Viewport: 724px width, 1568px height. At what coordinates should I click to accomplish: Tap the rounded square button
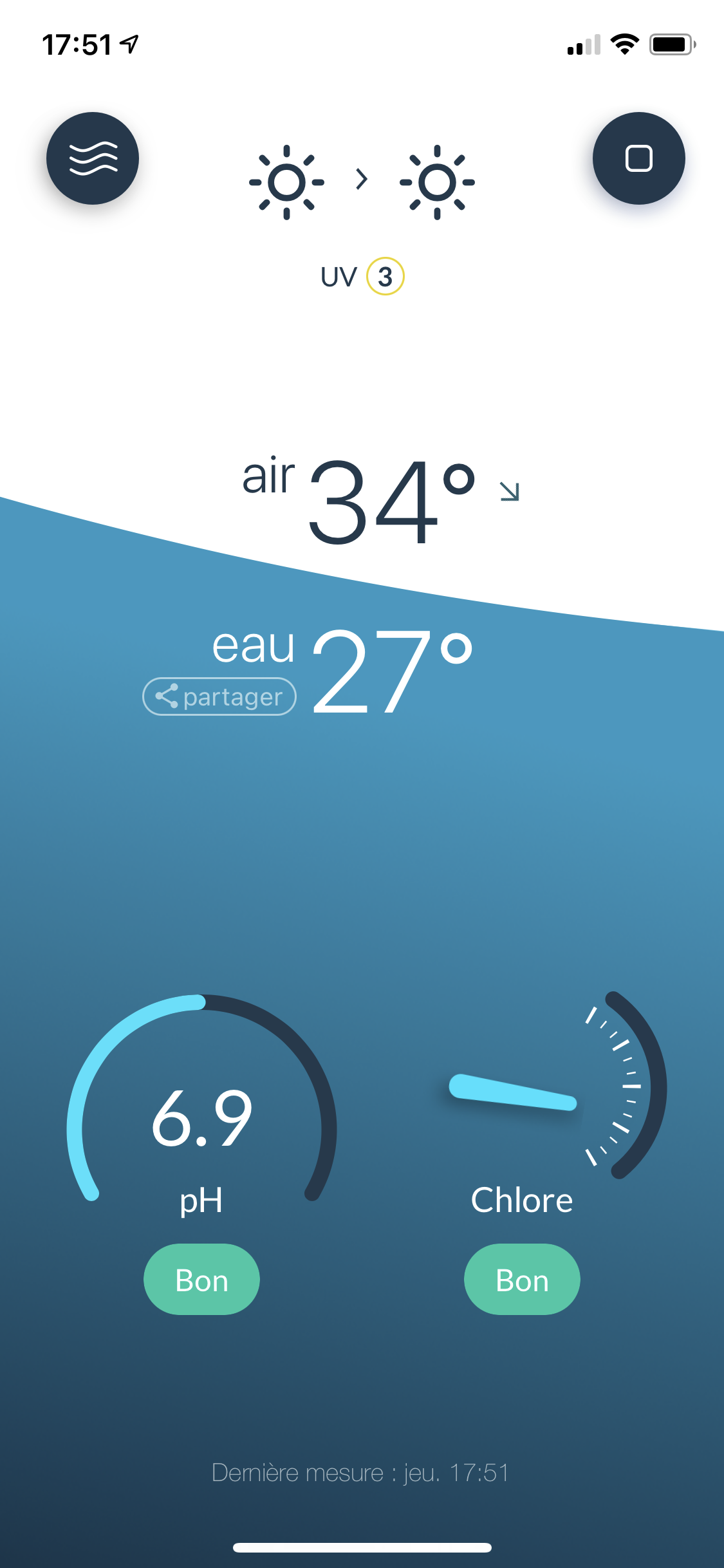pyautogui.click(x=638, y=158)
